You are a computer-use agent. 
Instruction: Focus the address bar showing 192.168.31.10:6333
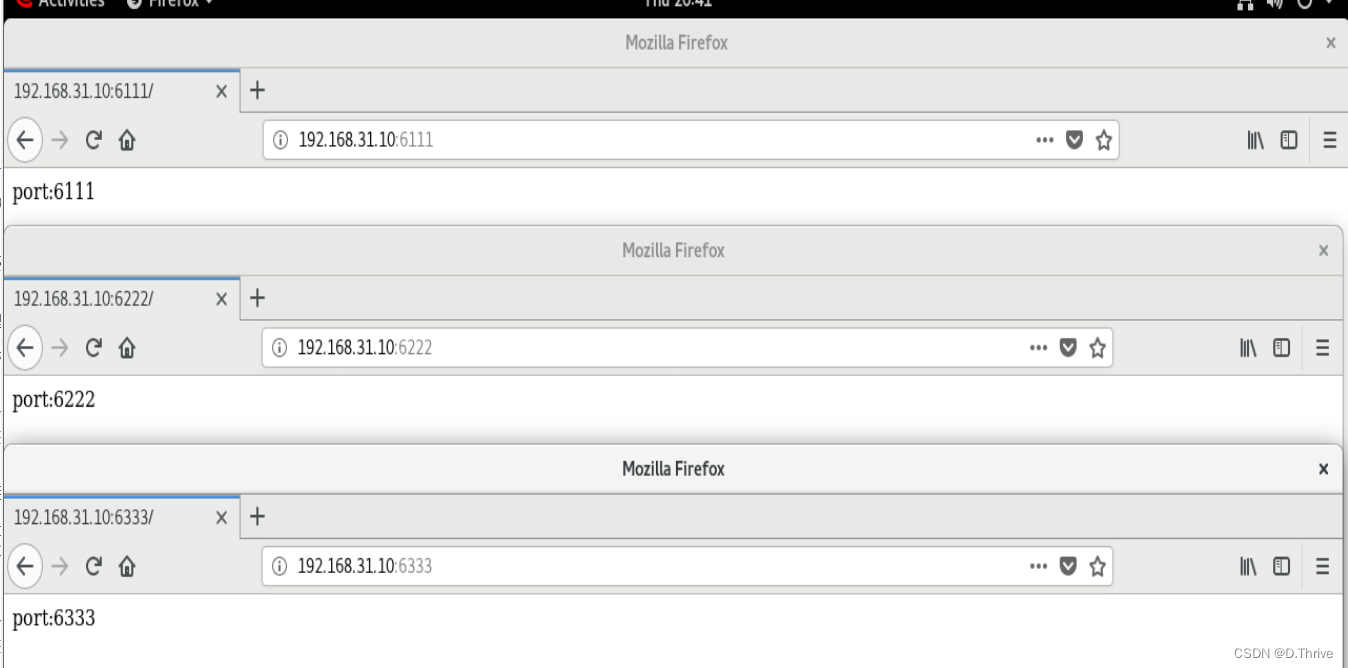point(650,566)
